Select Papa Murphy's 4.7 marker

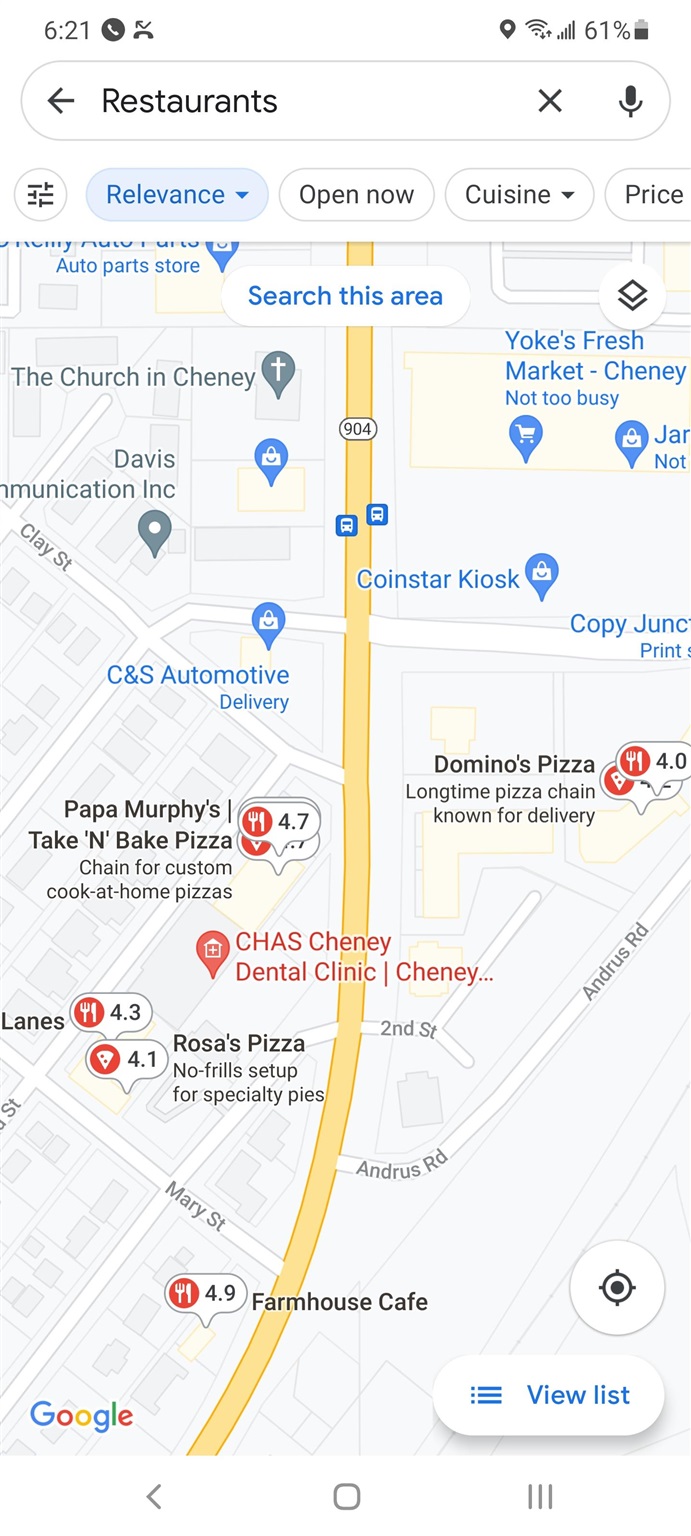coord(279,825)
